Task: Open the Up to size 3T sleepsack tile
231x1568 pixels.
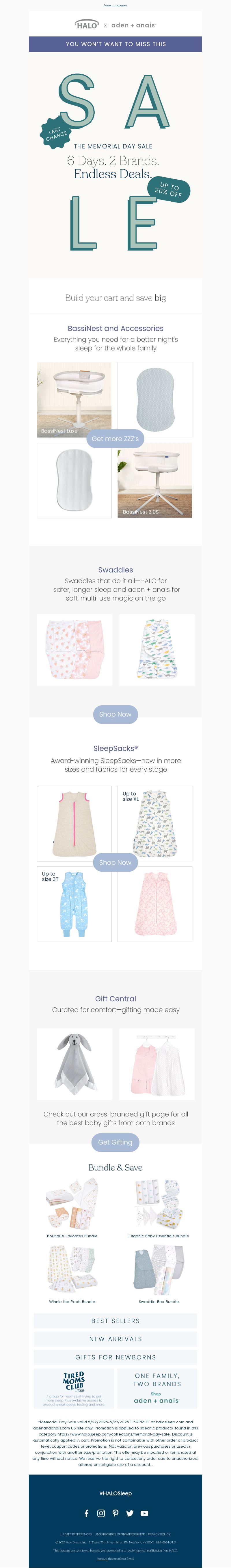Action: coord(74,904)
